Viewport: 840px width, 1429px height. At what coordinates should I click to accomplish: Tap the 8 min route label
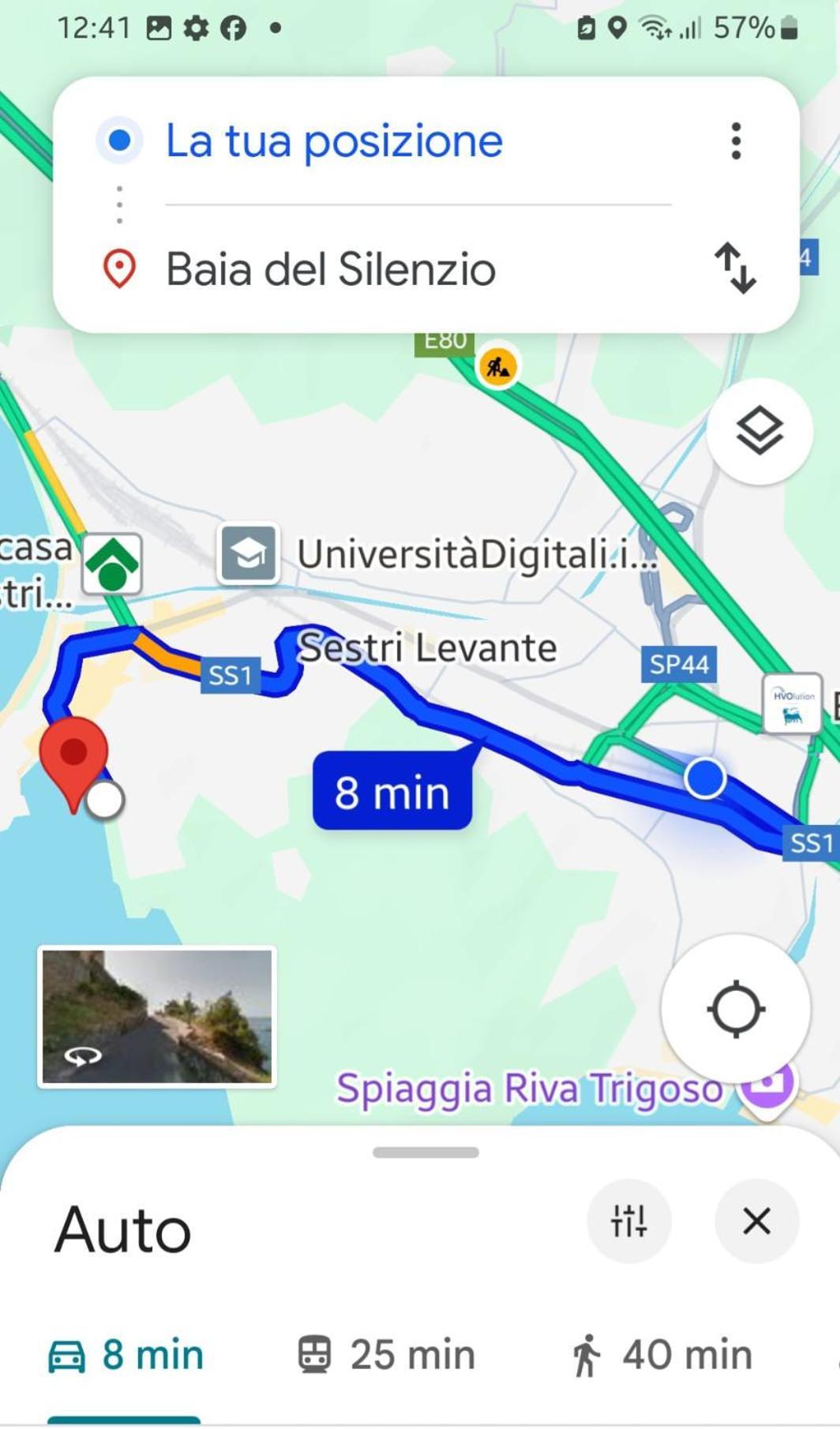click(392, 792)
